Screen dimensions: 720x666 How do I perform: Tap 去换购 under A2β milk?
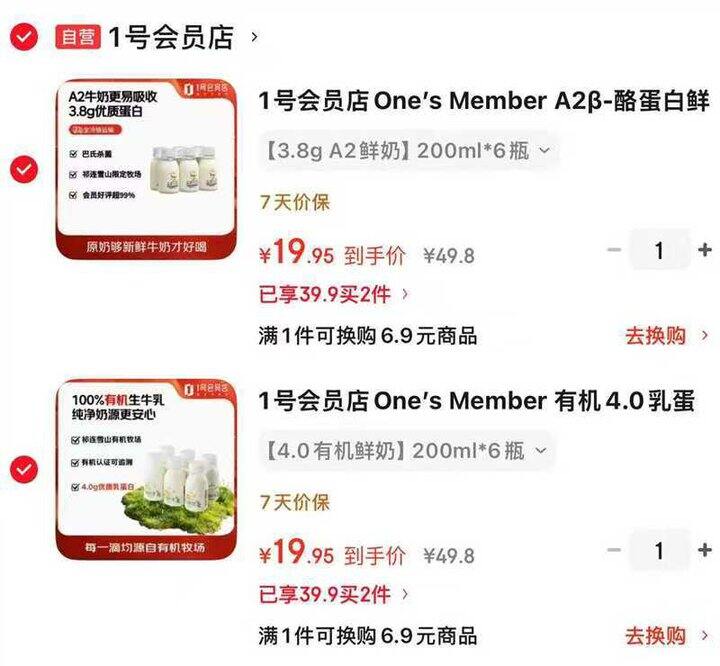coord(666,336)
